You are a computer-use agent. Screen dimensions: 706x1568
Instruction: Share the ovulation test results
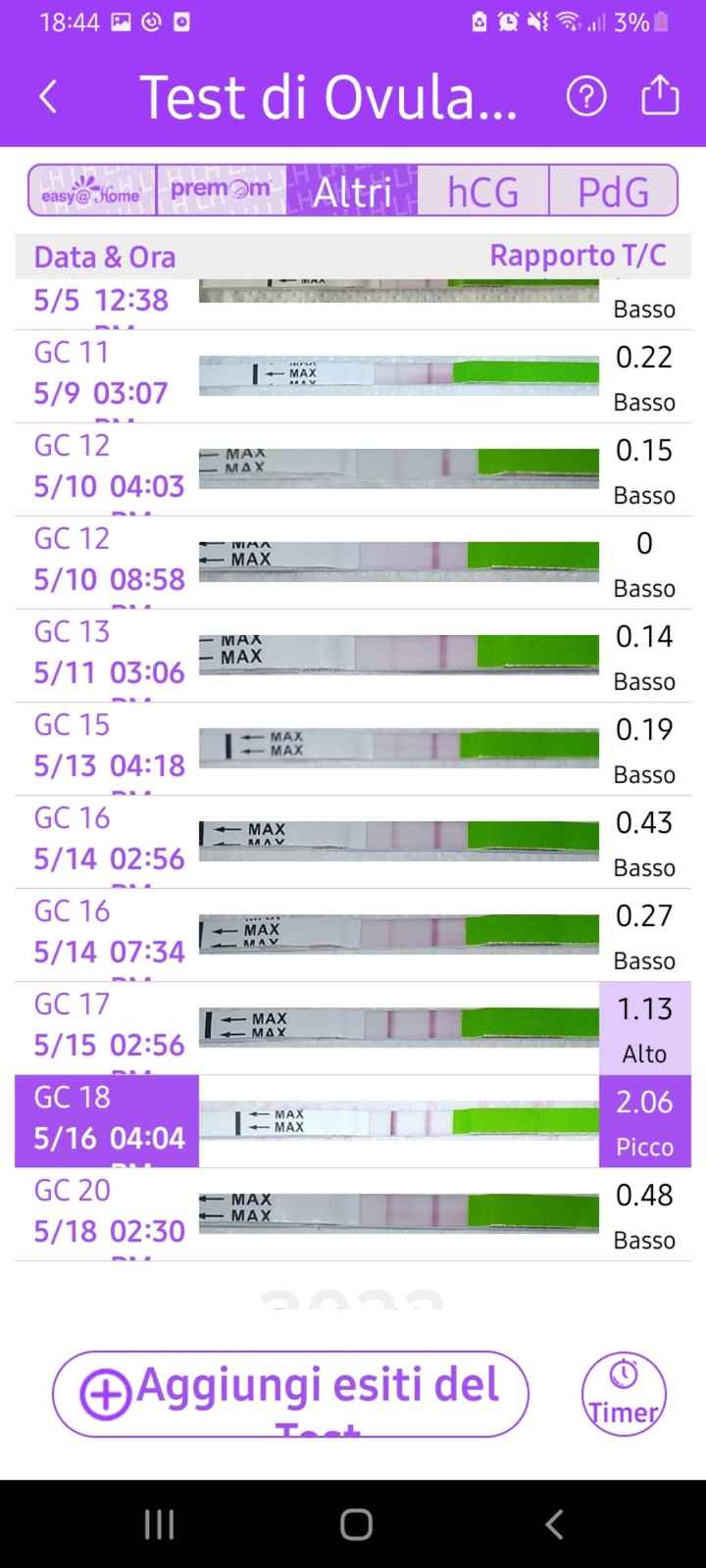[659, 96]
